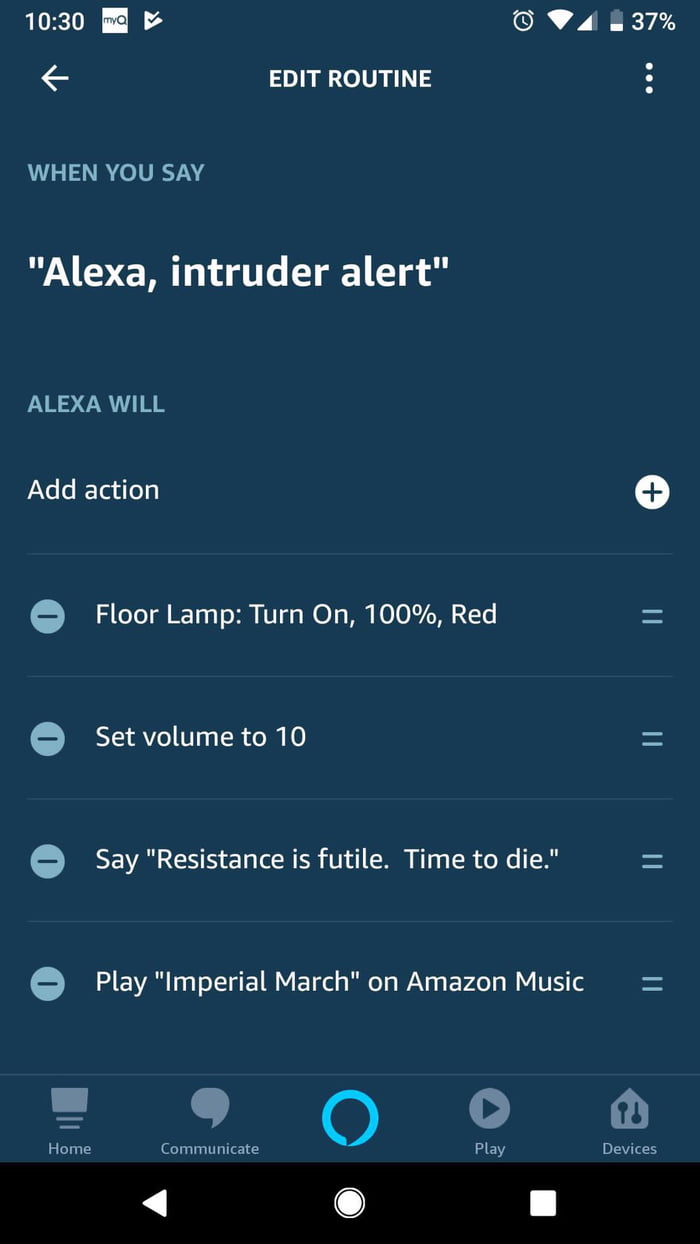The height and width of the screenshot is (1244, 700).
Task: Open the three-dot overflow menu
Action: 649,78
